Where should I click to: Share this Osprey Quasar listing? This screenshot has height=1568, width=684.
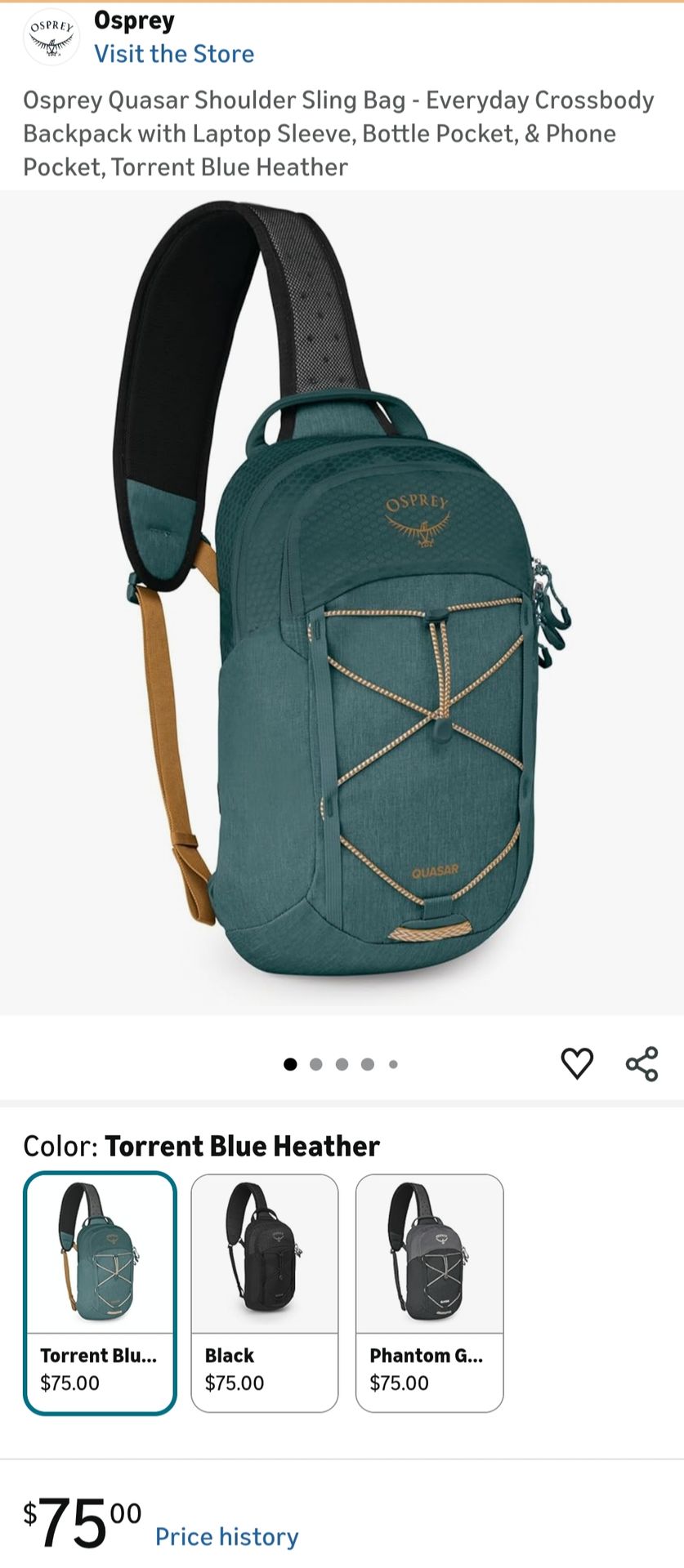coord(642,1063)
